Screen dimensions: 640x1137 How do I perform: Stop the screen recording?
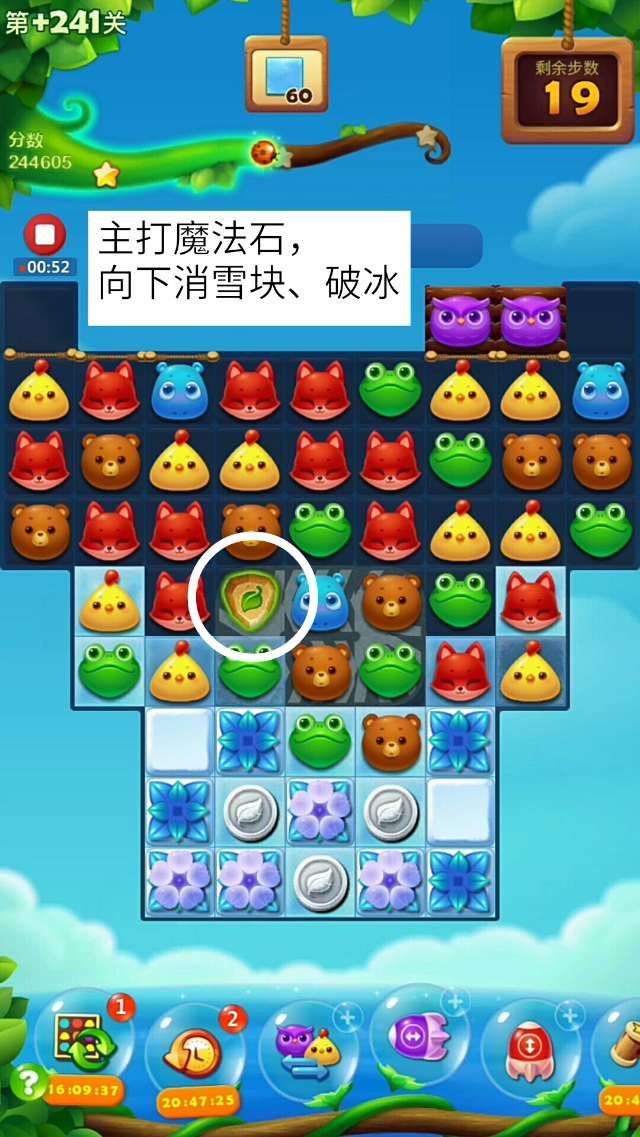44,235
